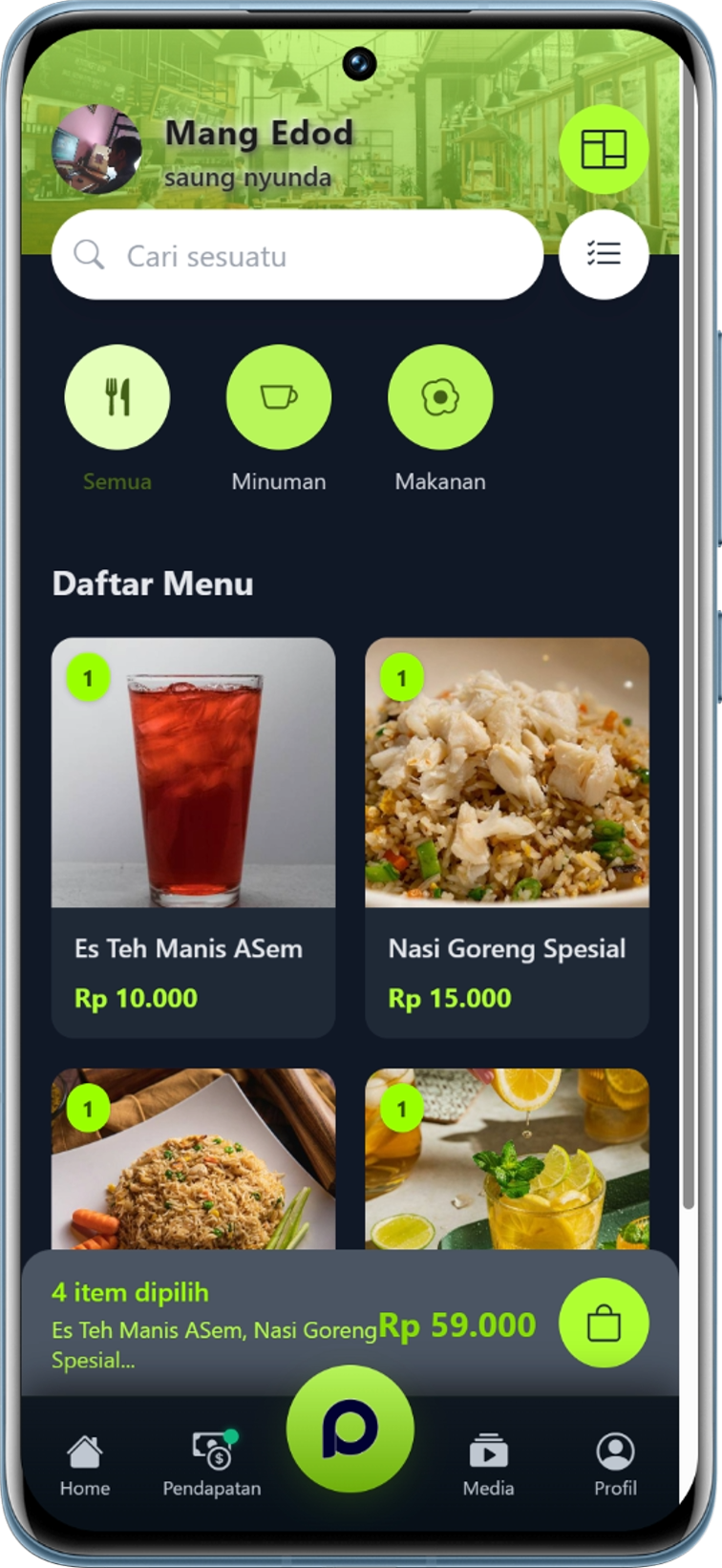Click the Rp 59.000 total amount
This screenshot has height=1568, width=722.
(457, 1324)
